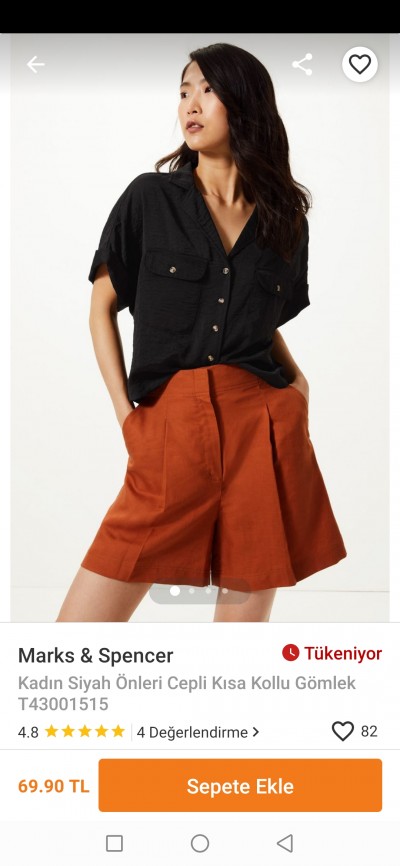Add shirt to favorites with heart button
The image size is (400, 866).
[x=360, y=65]
